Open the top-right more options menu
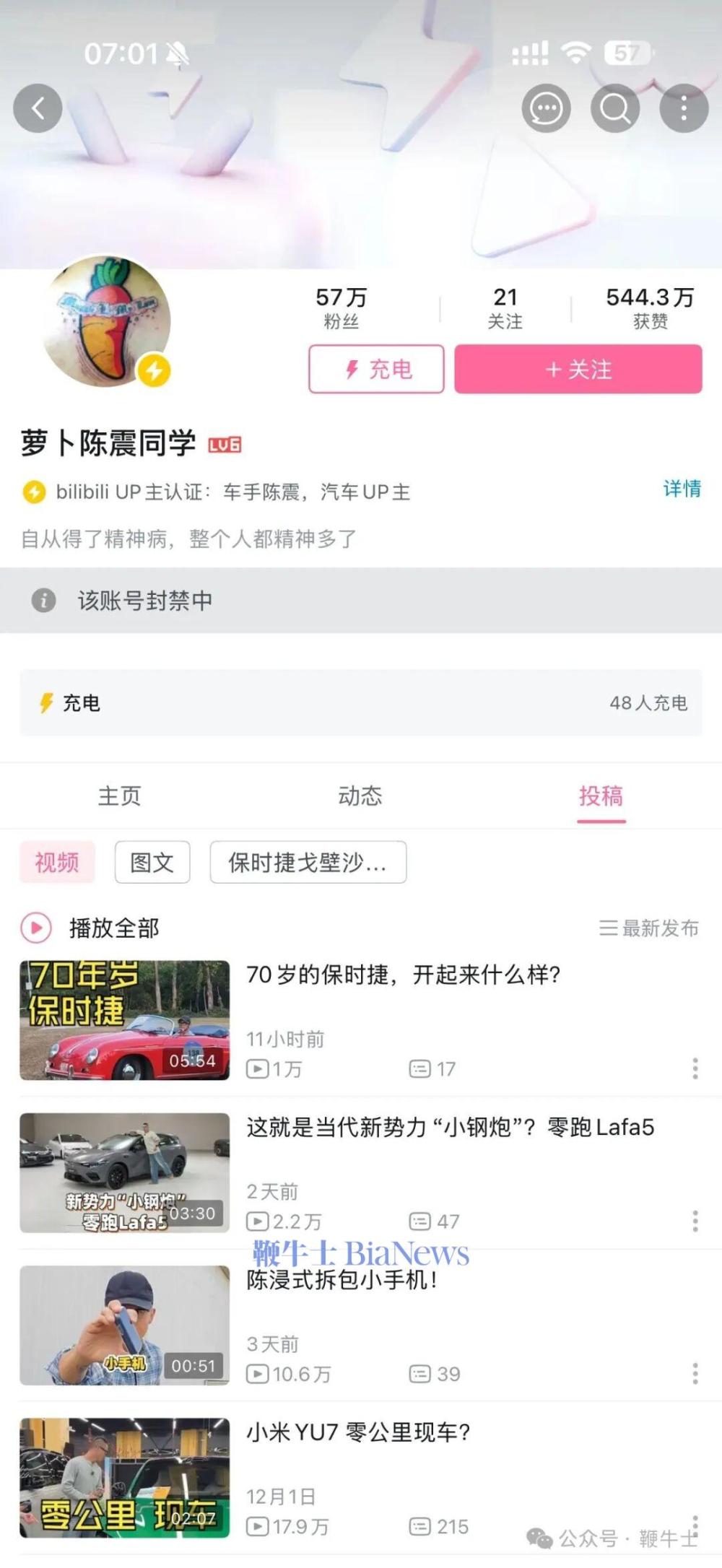Screen dimensions: 722x1568 point(683,108)
